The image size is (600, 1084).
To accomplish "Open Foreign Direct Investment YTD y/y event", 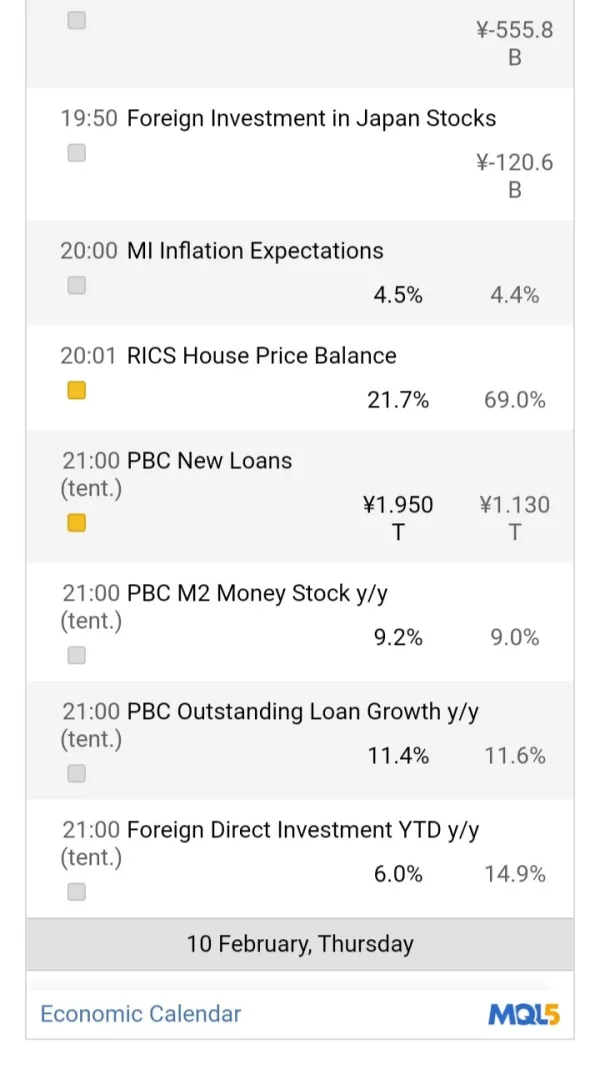I will pyautogui.click(x=302, y=830).
